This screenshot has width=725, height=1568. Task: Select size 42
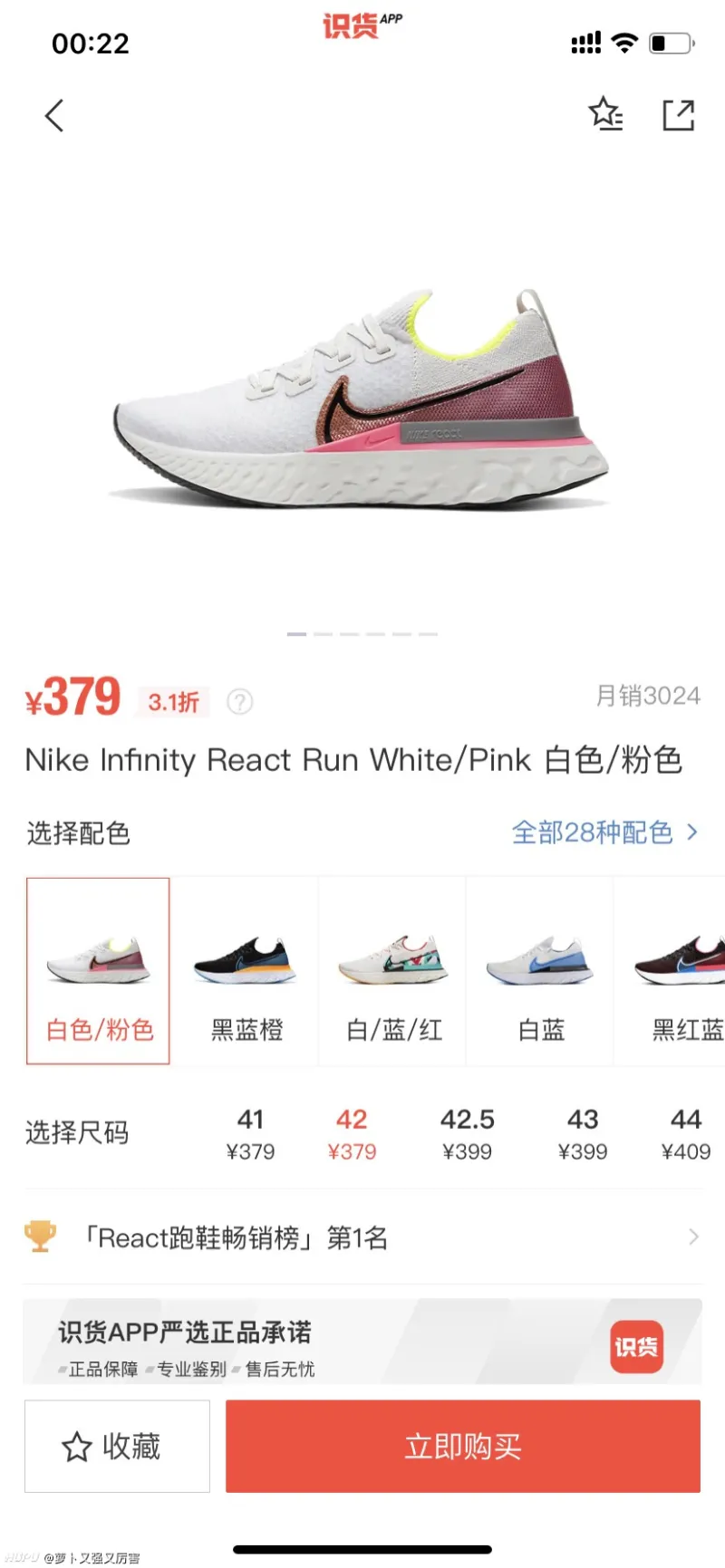point(352,1134)
